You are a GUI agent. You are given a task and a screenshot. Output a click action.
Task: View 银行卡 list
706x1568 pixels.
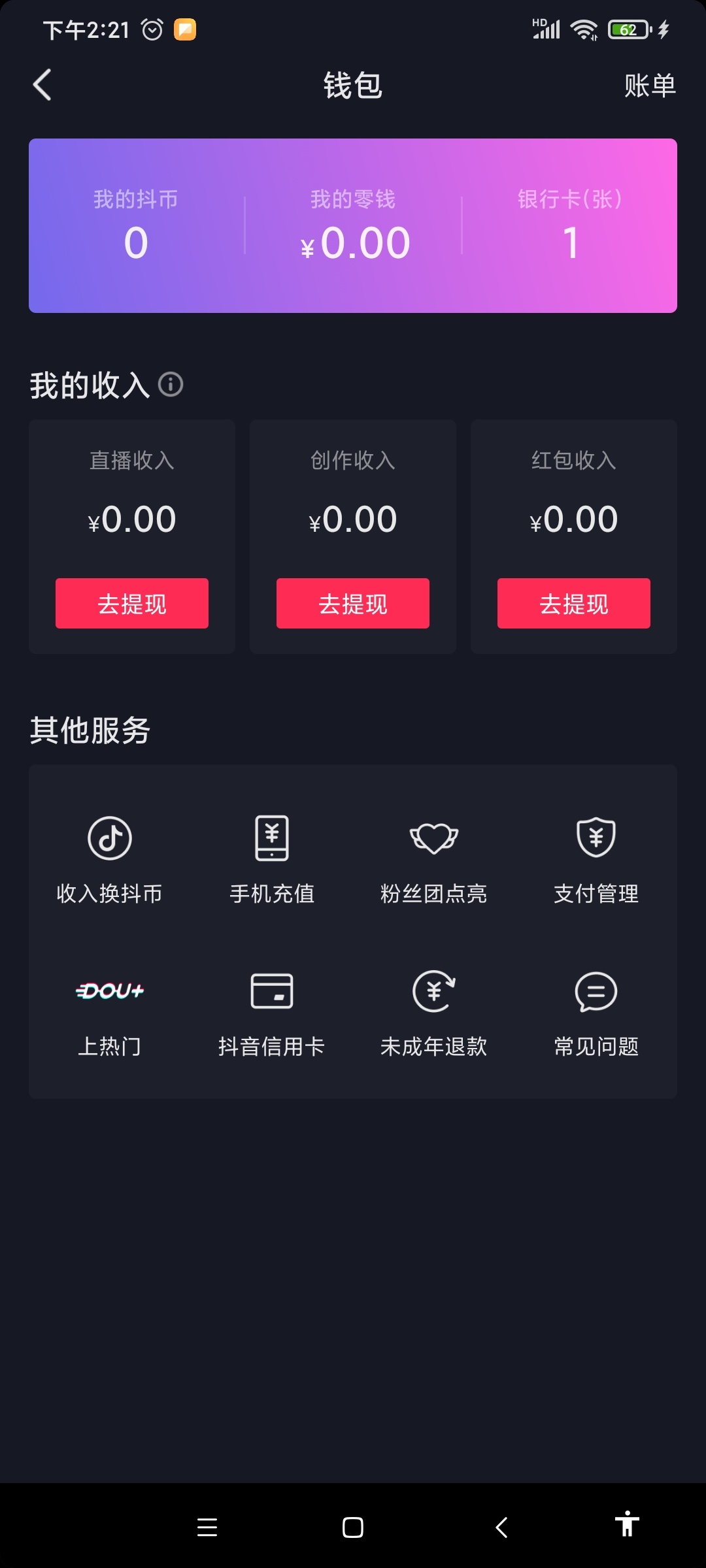pos(570,225)
